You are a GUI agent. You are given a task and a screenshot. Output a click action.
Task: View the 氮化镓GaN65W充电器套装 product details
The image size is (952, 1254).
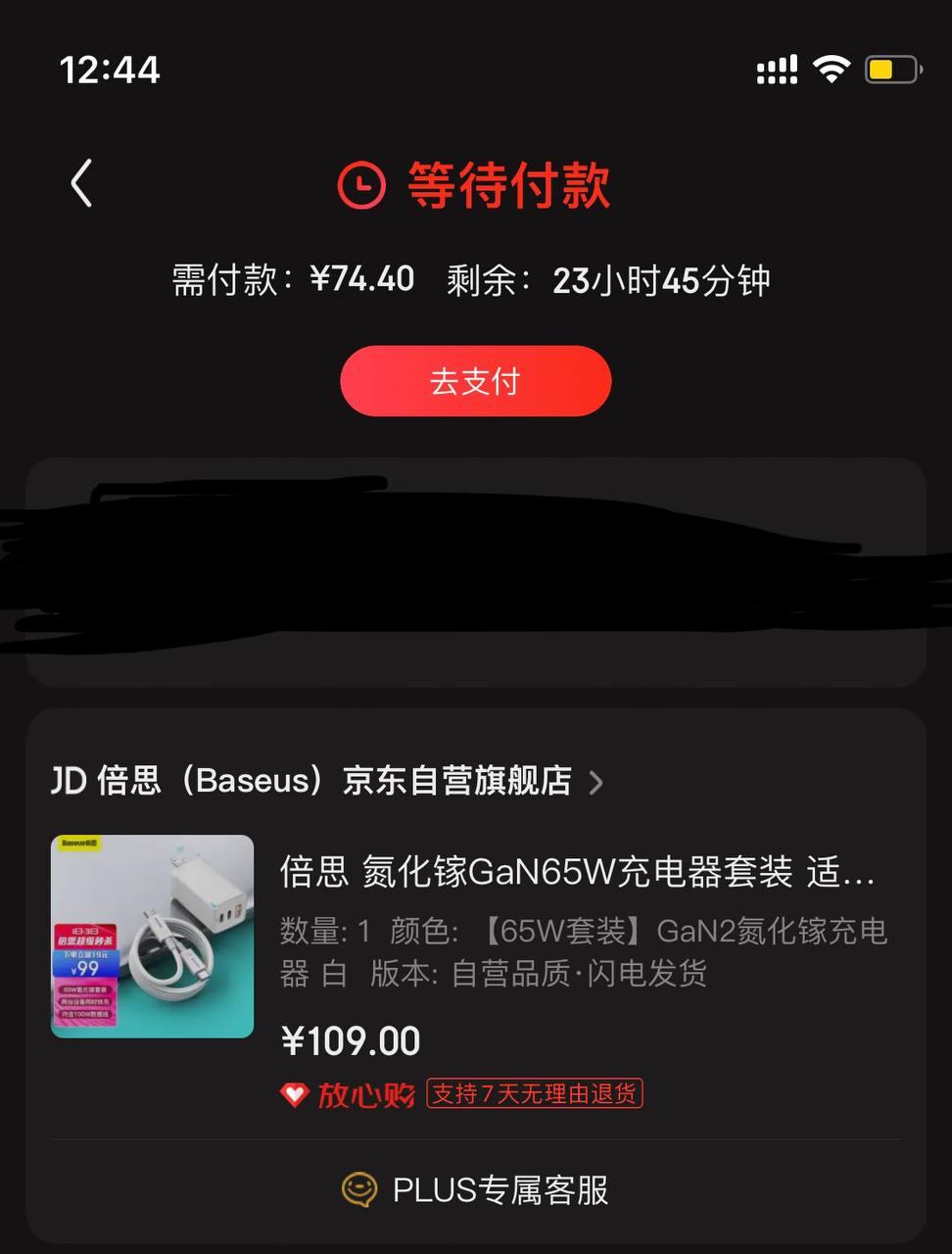577,871
